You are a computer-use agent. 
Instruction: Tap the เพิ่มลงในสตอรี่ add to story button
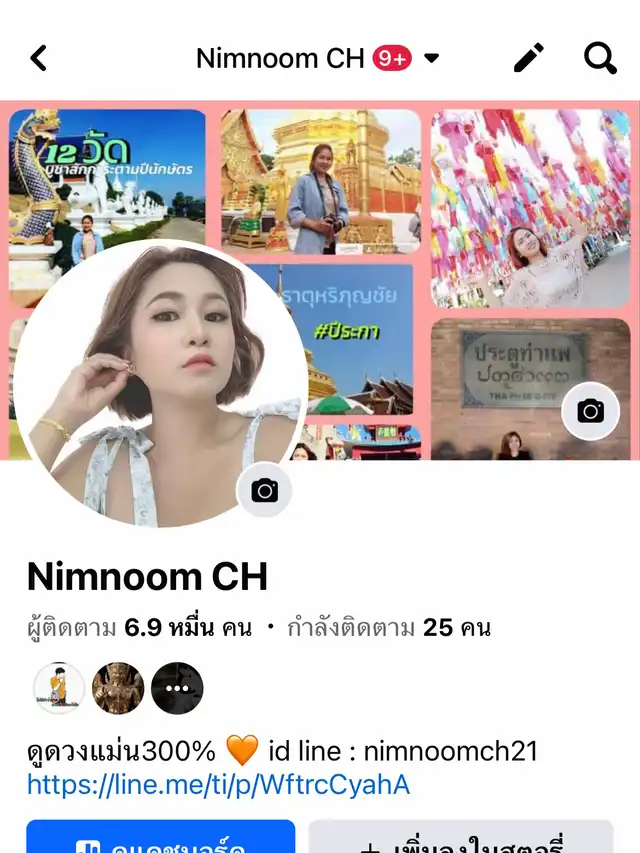click(x=460, y=840)
